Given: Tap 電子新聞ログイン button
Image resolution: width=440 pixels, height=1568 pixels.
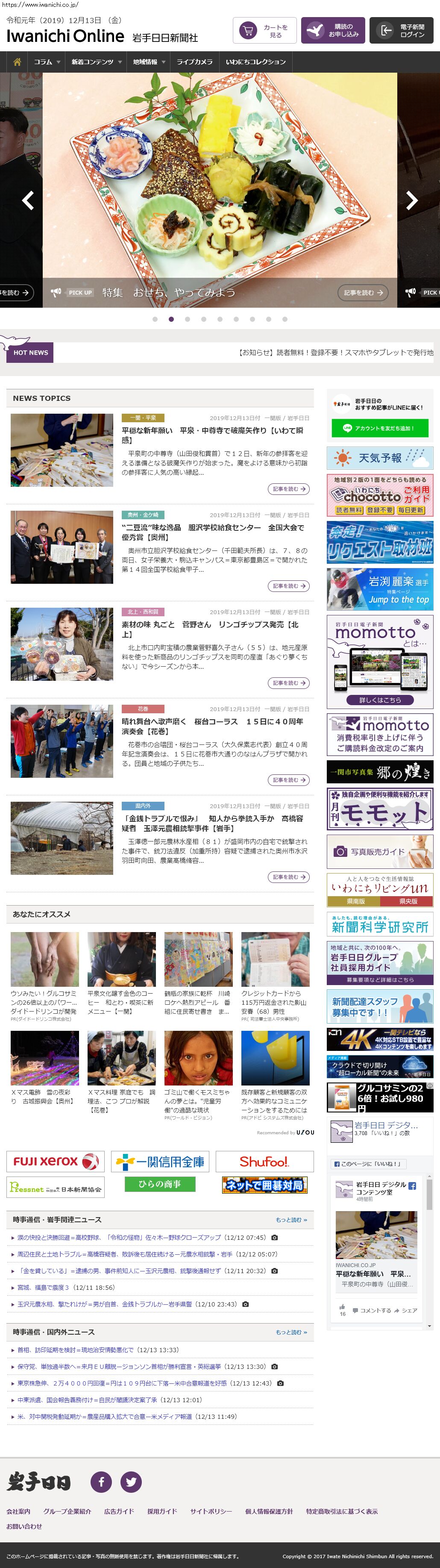Looking at the screenshot, I should [401, 31].
